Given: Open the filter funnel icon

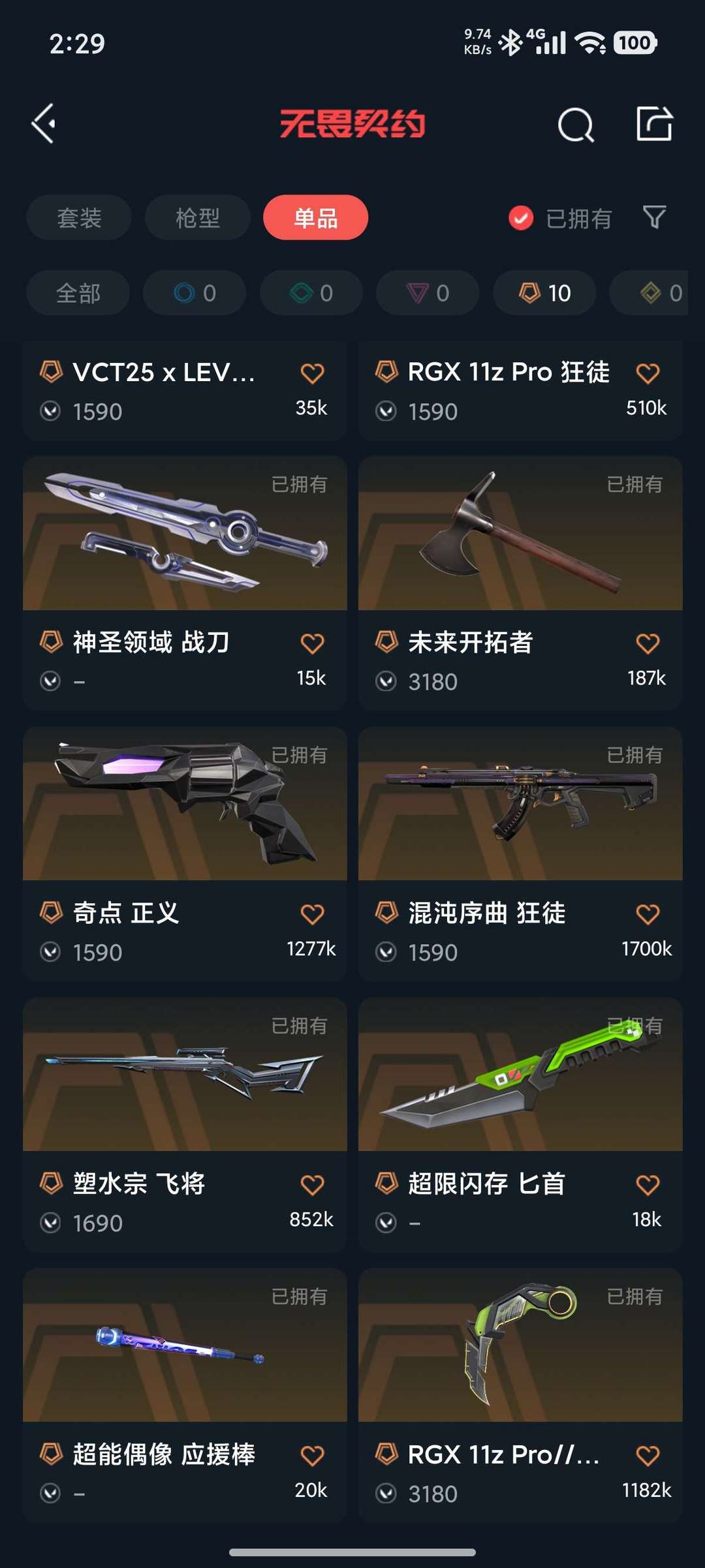Looking at the screenshot, I should (654, 217).
